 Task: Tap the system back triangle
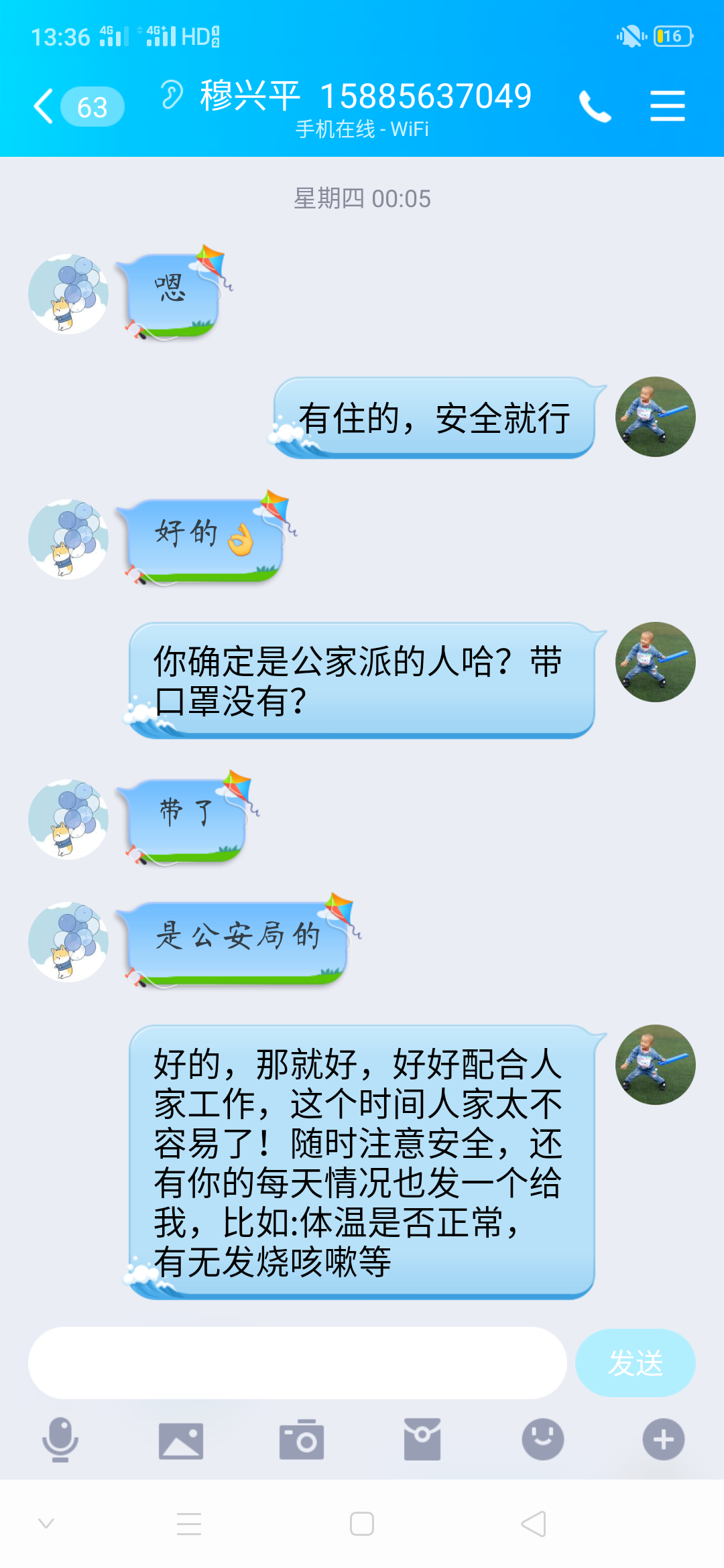click(x=534, y=1524)
